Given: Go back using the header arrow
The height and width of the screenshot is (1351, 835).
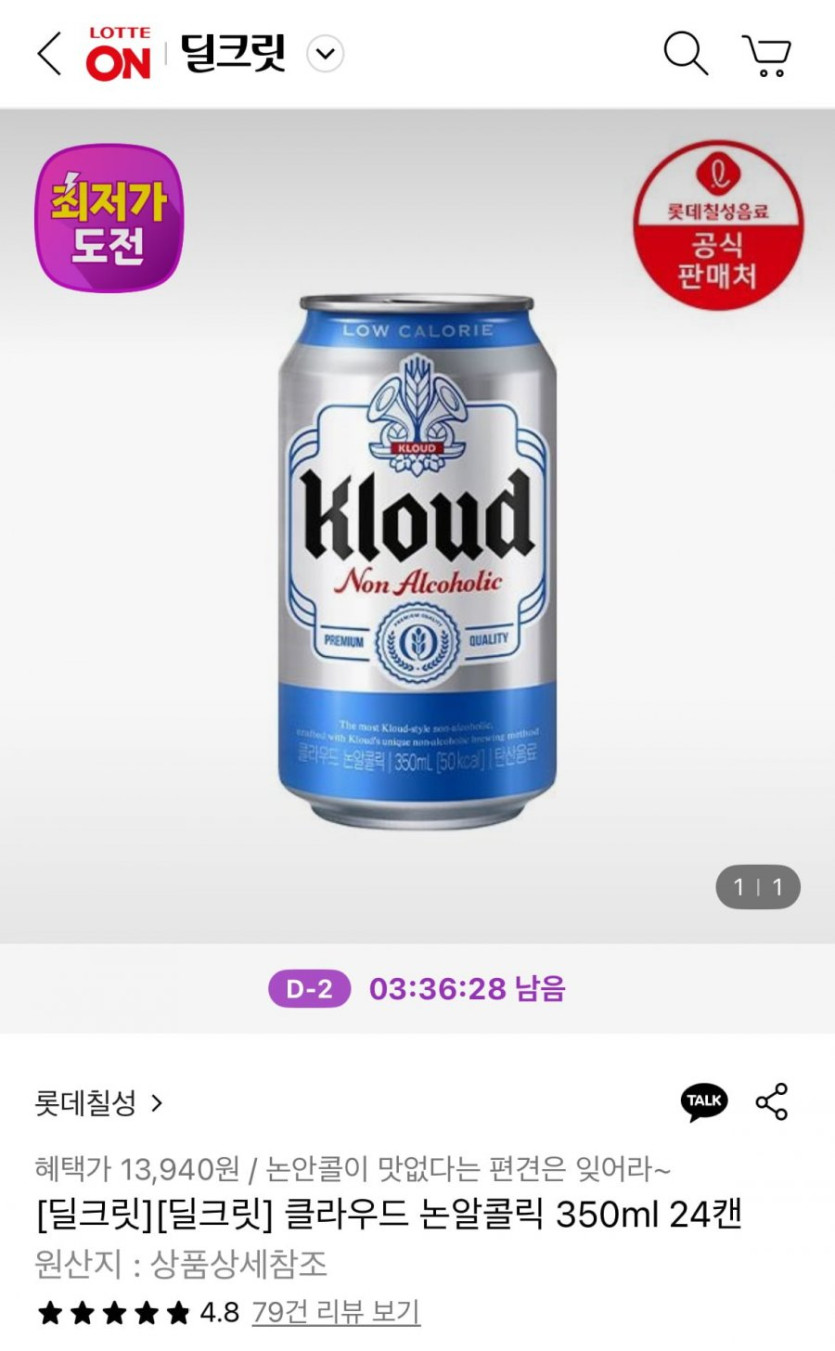Looking at the screenshot, I should point(49,53).
